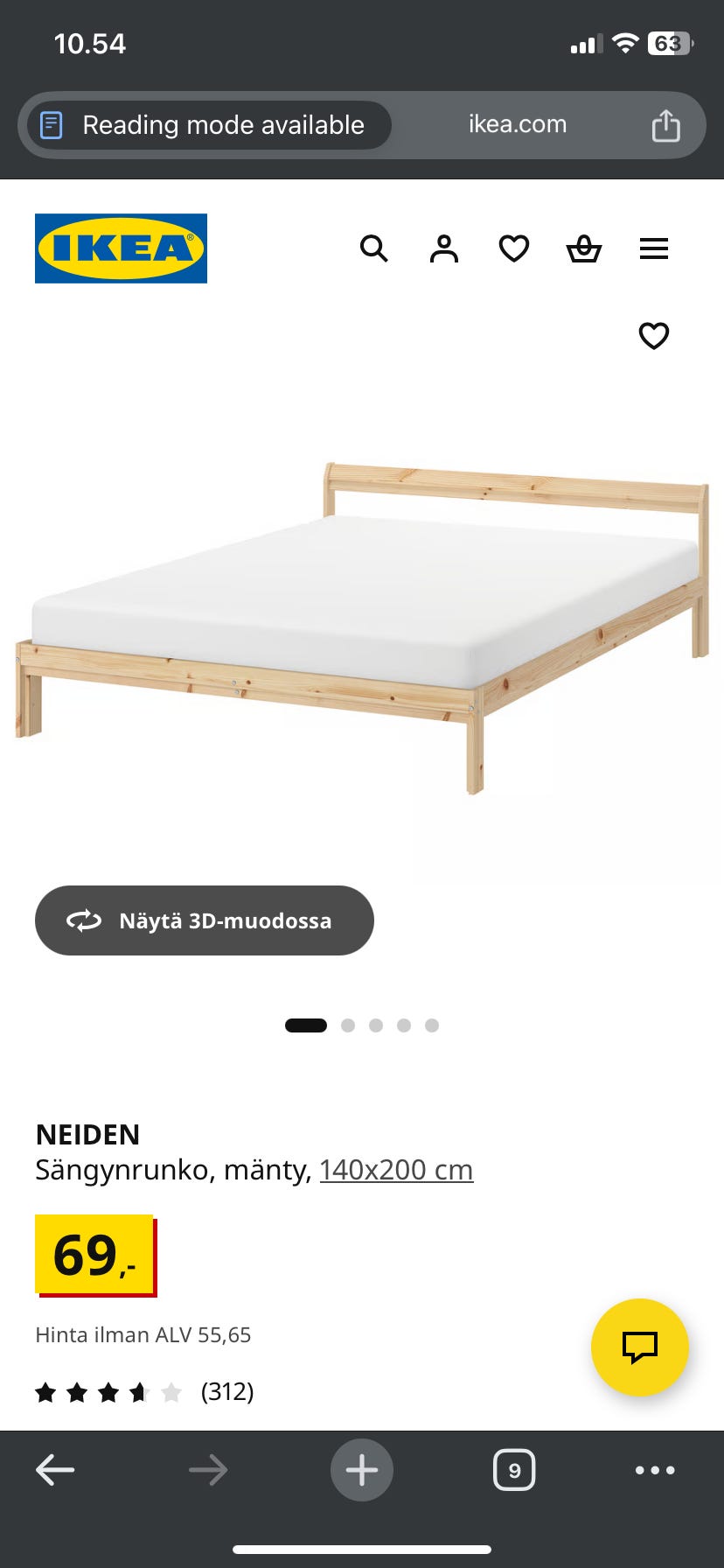Open IKEA site search
724x1568 pixels.
click(x=373, y=248)
